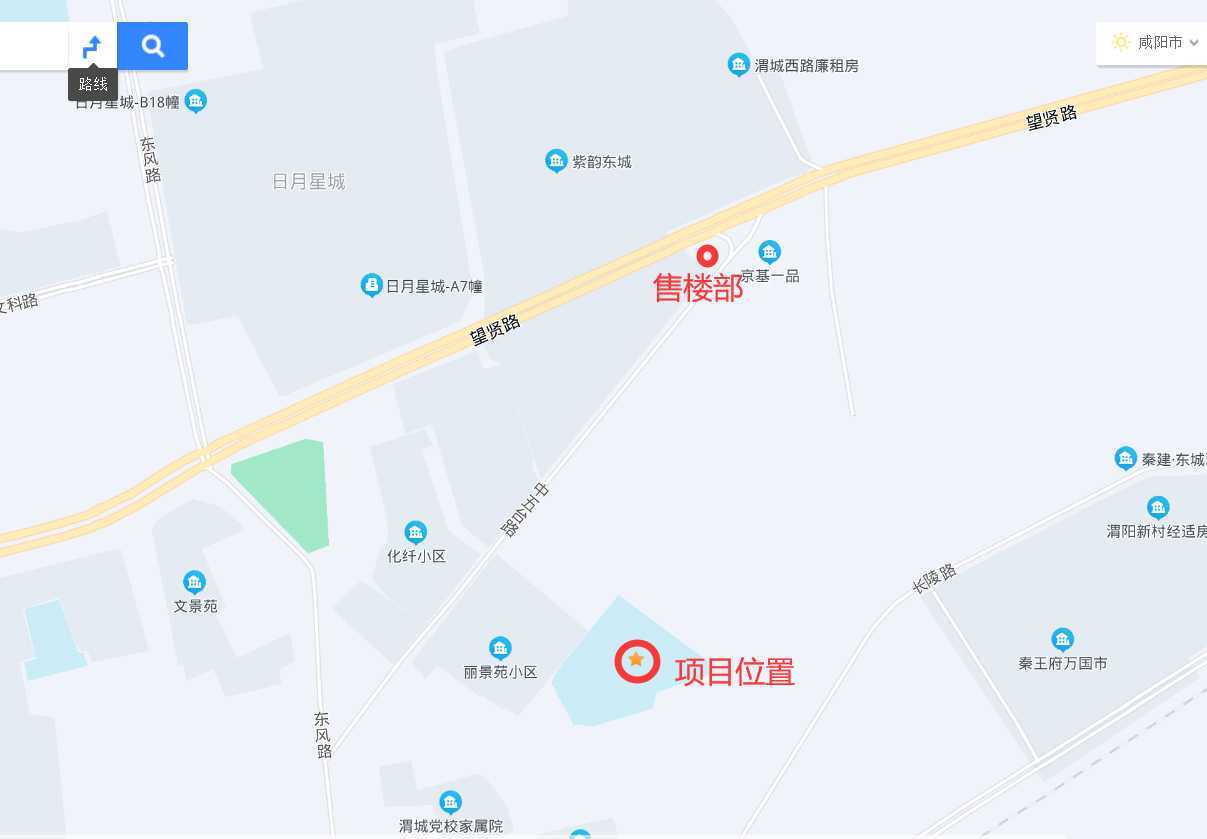
Task: Select the 渭阳新村经适房 marker
Action: 1158,508
